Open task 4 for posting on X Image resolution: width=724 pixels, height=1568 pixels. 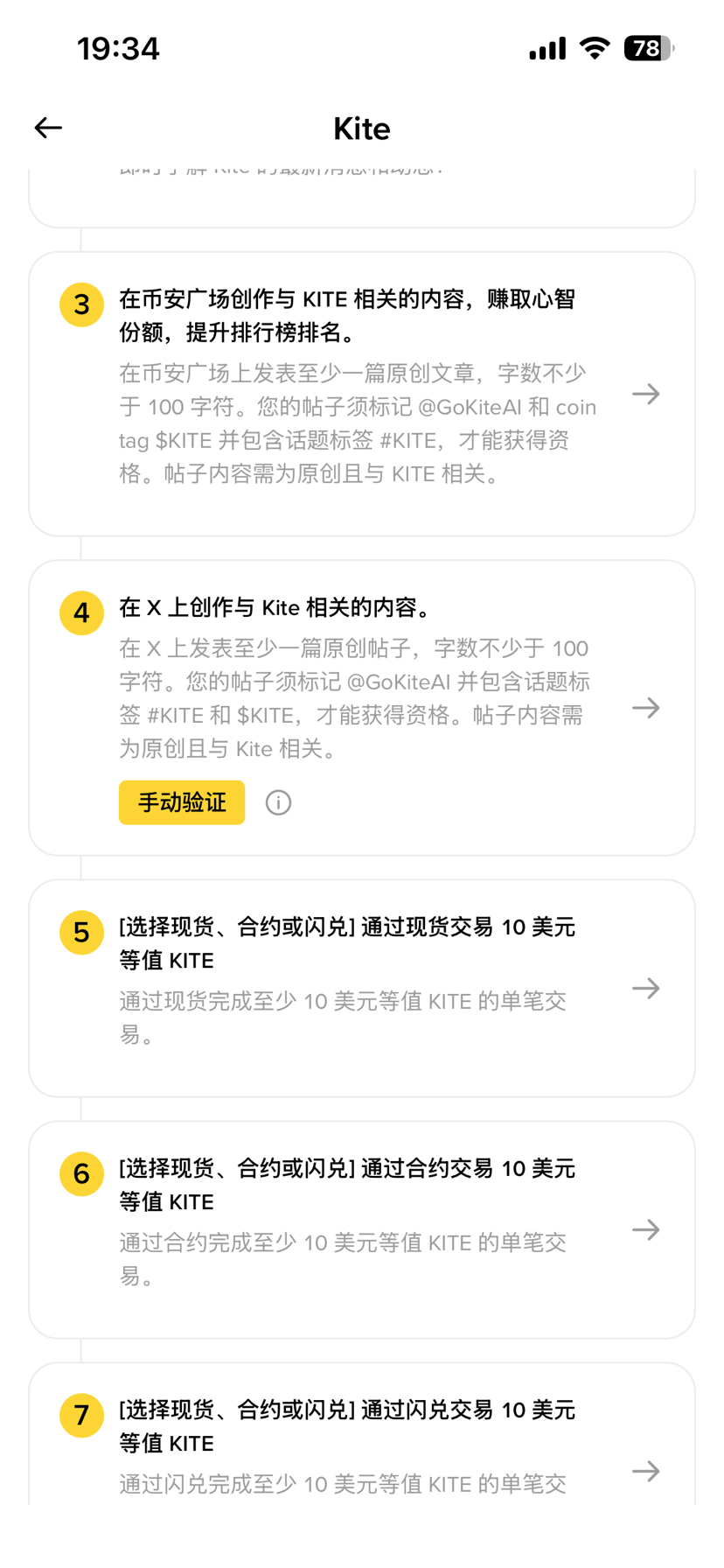[x=646, y=707]
